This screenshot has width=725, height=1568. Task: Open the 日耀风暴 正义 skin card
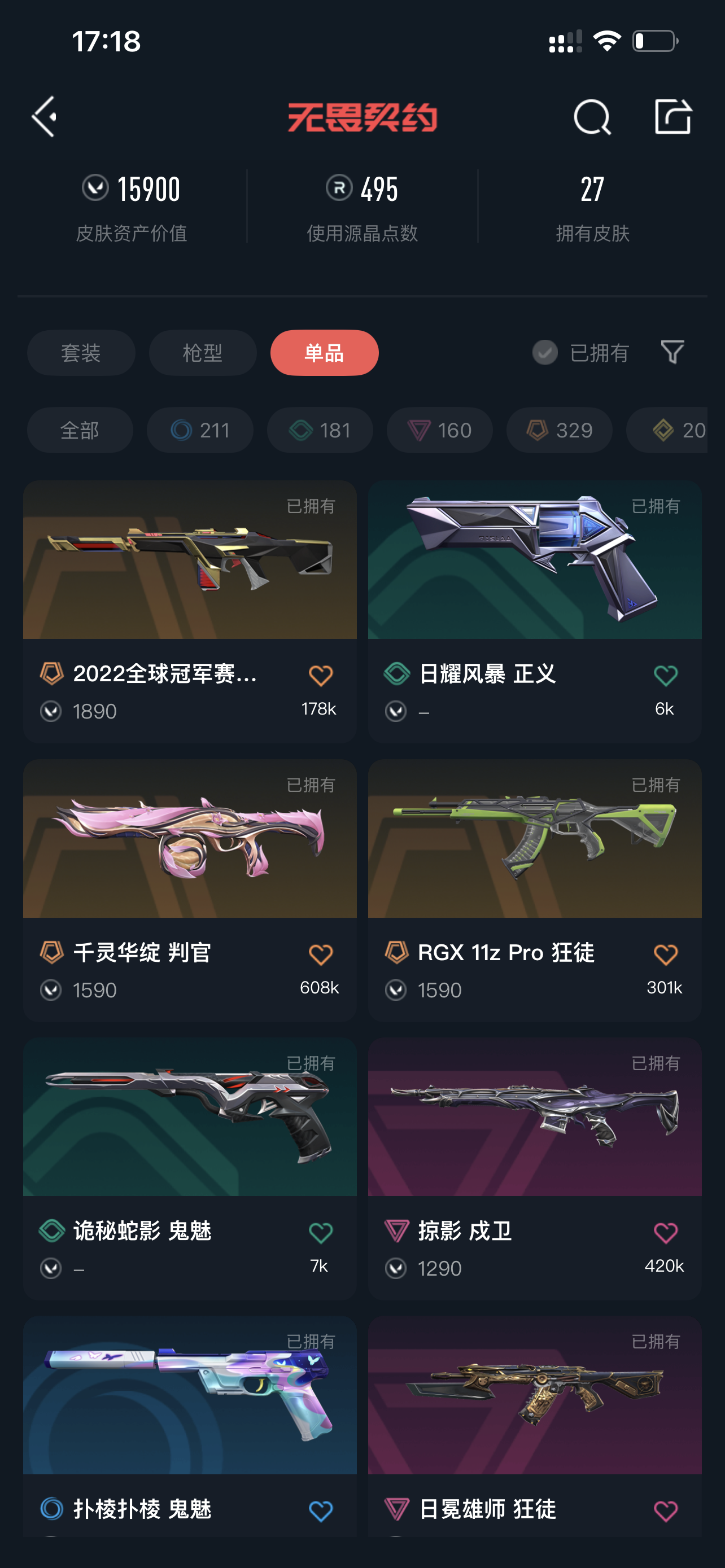tap(535, 560)
